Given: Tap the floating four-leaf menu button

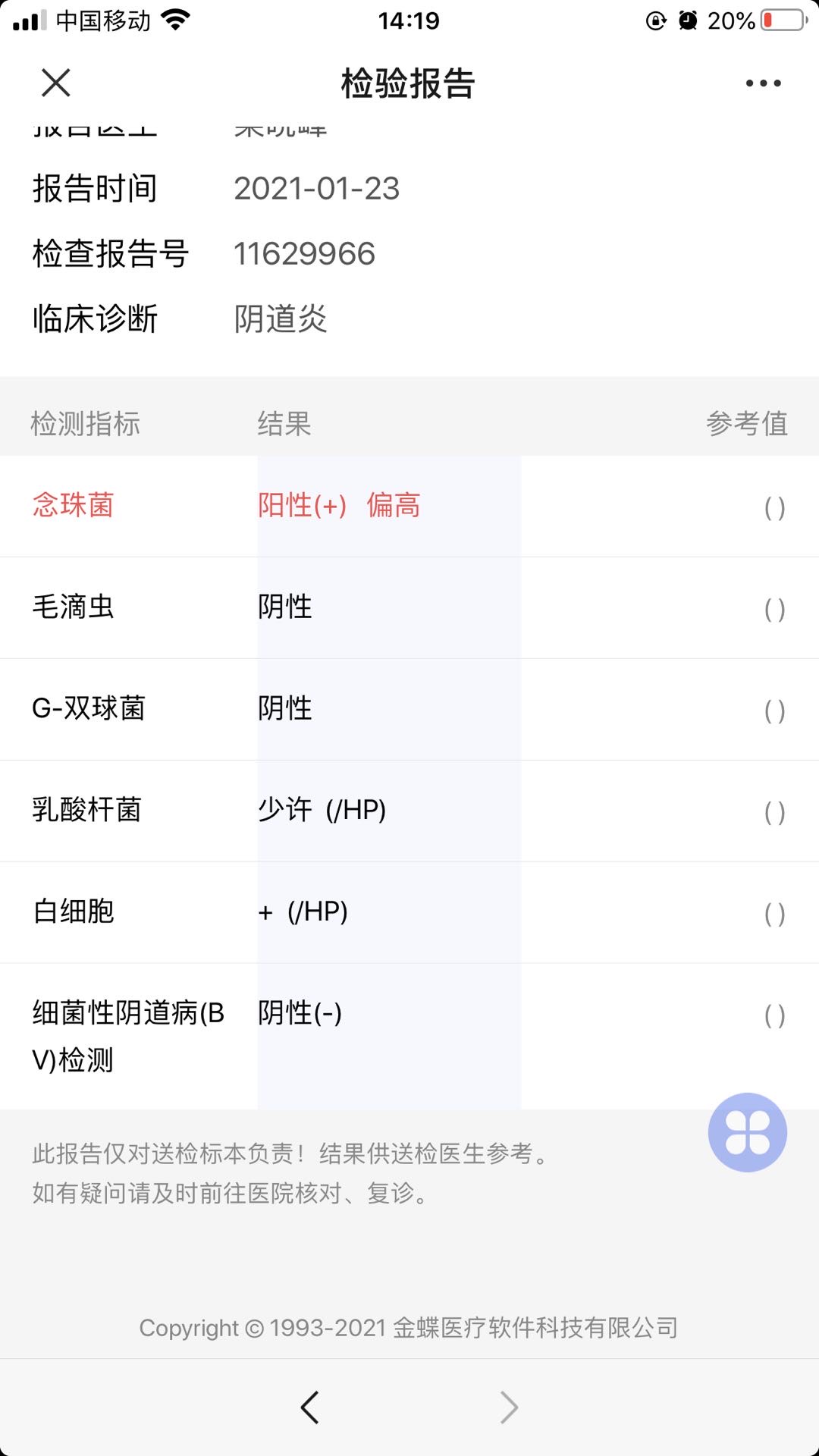Looking at the screenshot, I should pyautogui.click(x=748, y=1132).
